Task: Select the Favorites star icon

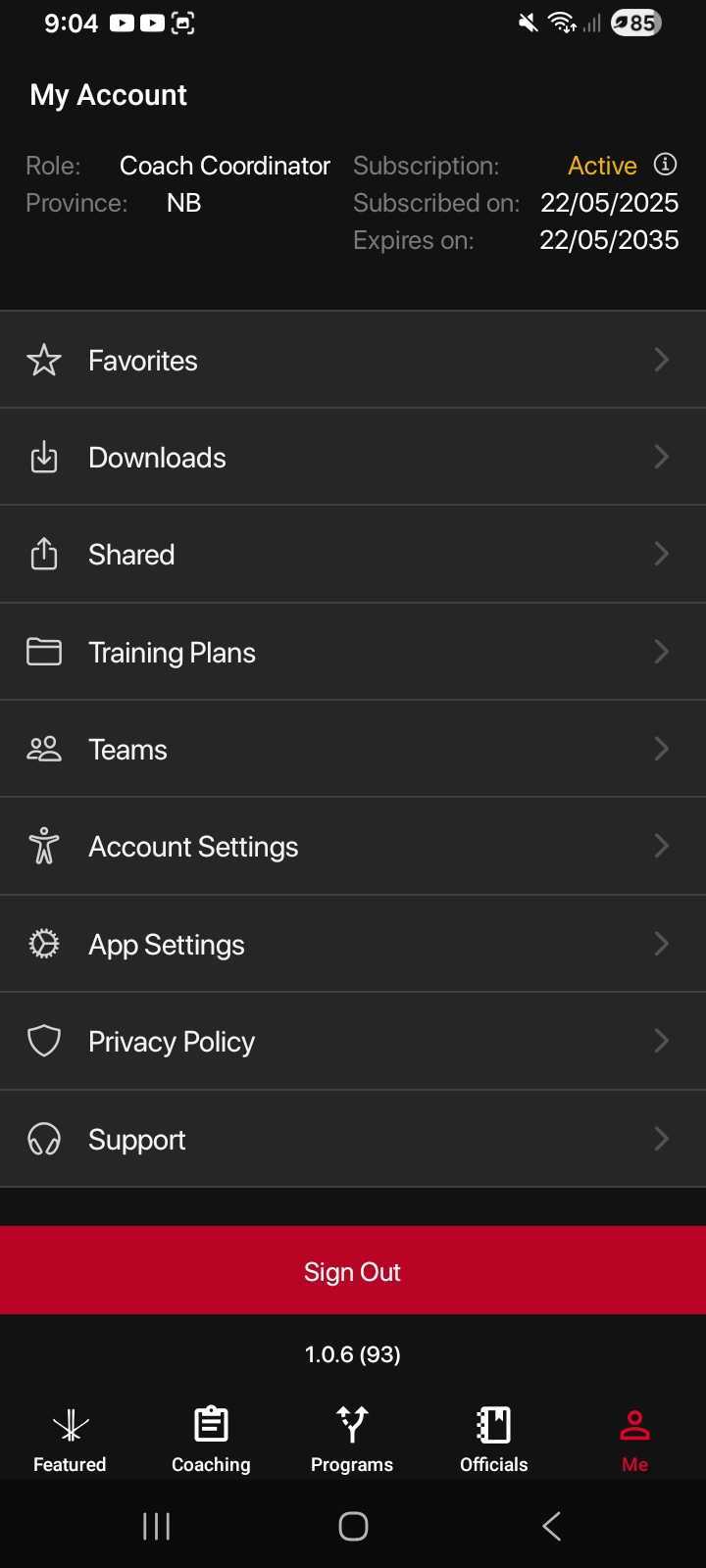Action: click(x=43, y=360)
